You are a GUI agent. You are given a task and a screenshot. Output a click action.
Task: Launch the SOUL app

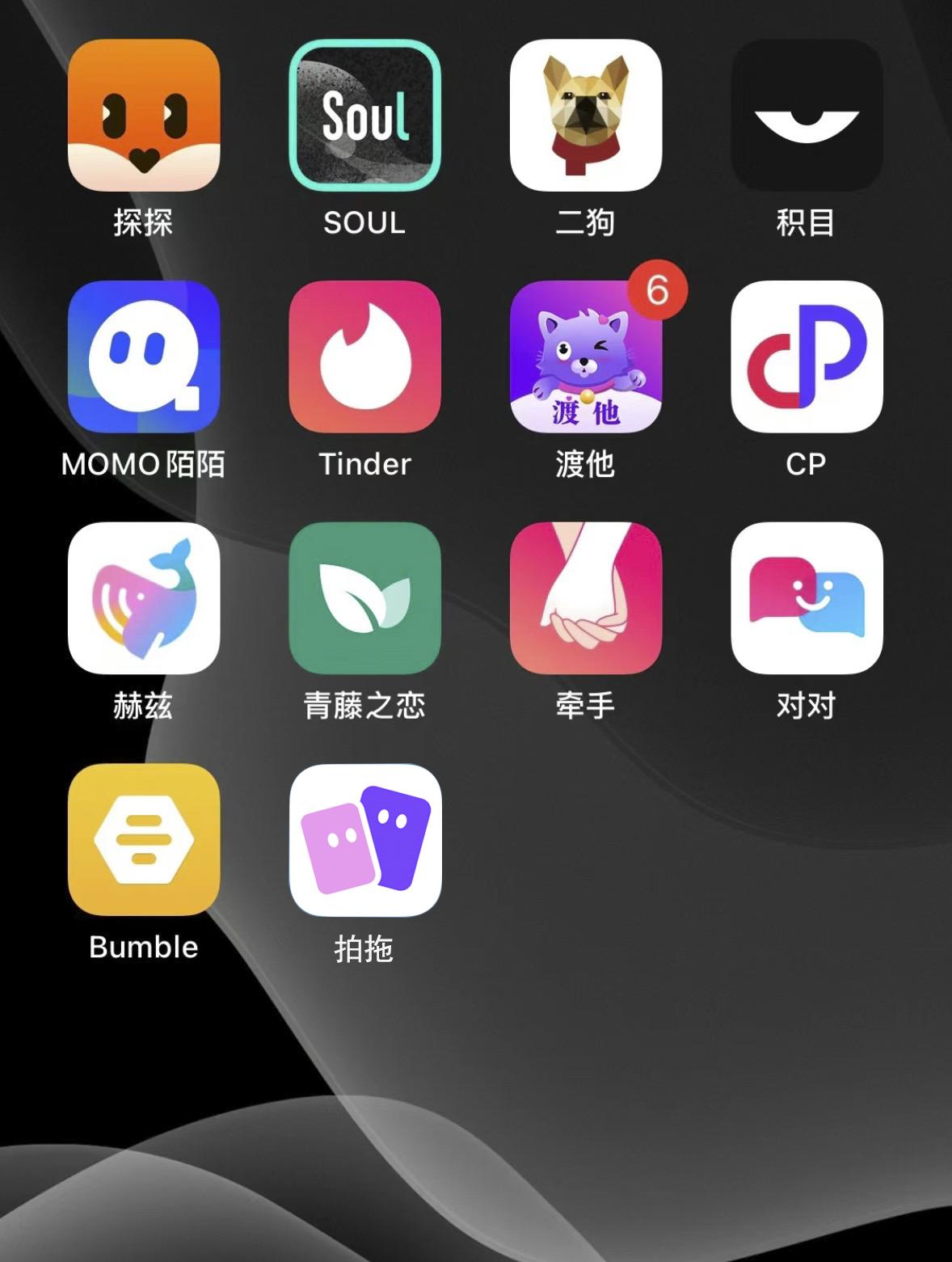[364, 116]
